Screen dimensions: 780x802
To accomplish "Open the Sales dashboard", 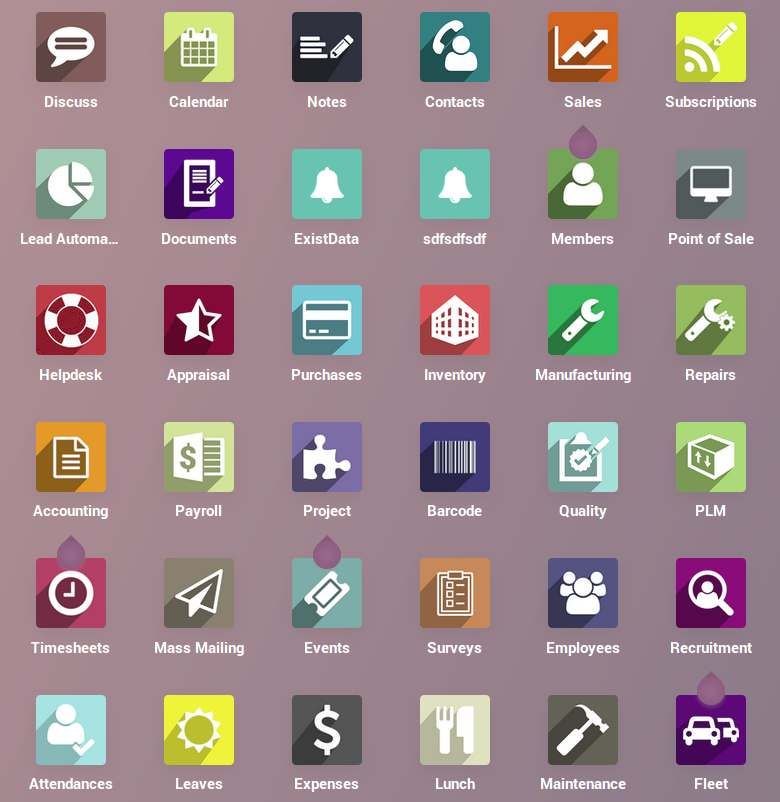I will point(583,46).
